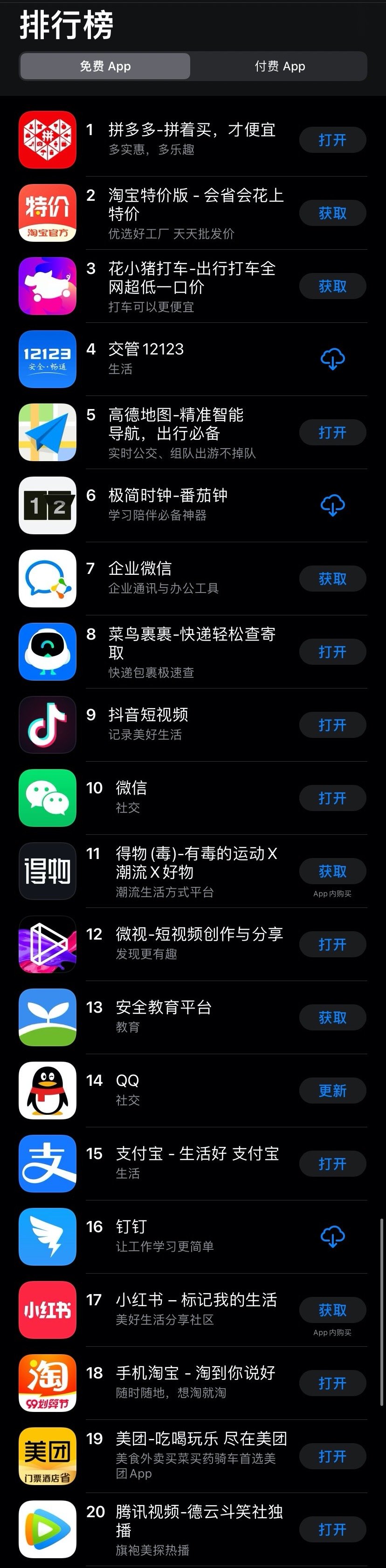The width and height of the screenshot is (386, 1568).
Task: Re-download 交管12123 via cloud icon
Action: click(x=332, y=360)
